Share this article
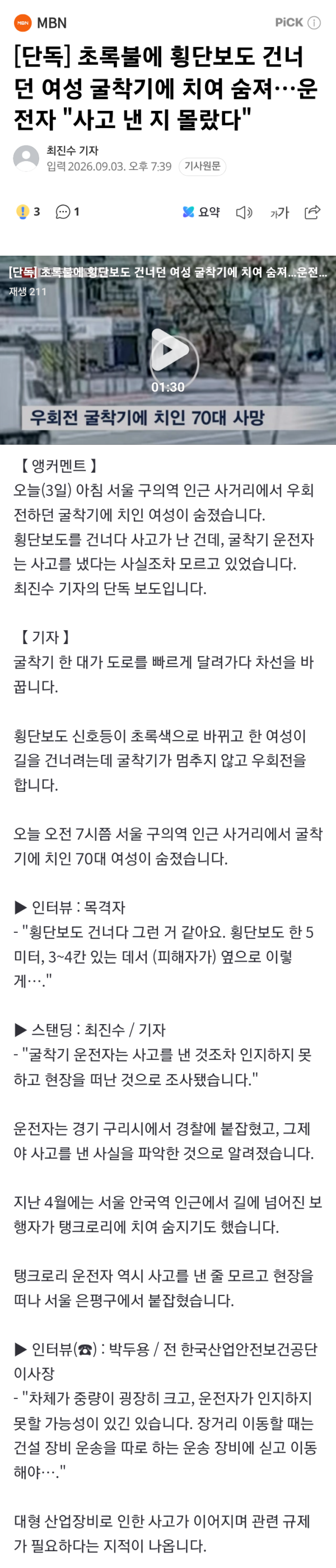Image resolution: width=336 pixels, height=1568 pixels. 312,212
